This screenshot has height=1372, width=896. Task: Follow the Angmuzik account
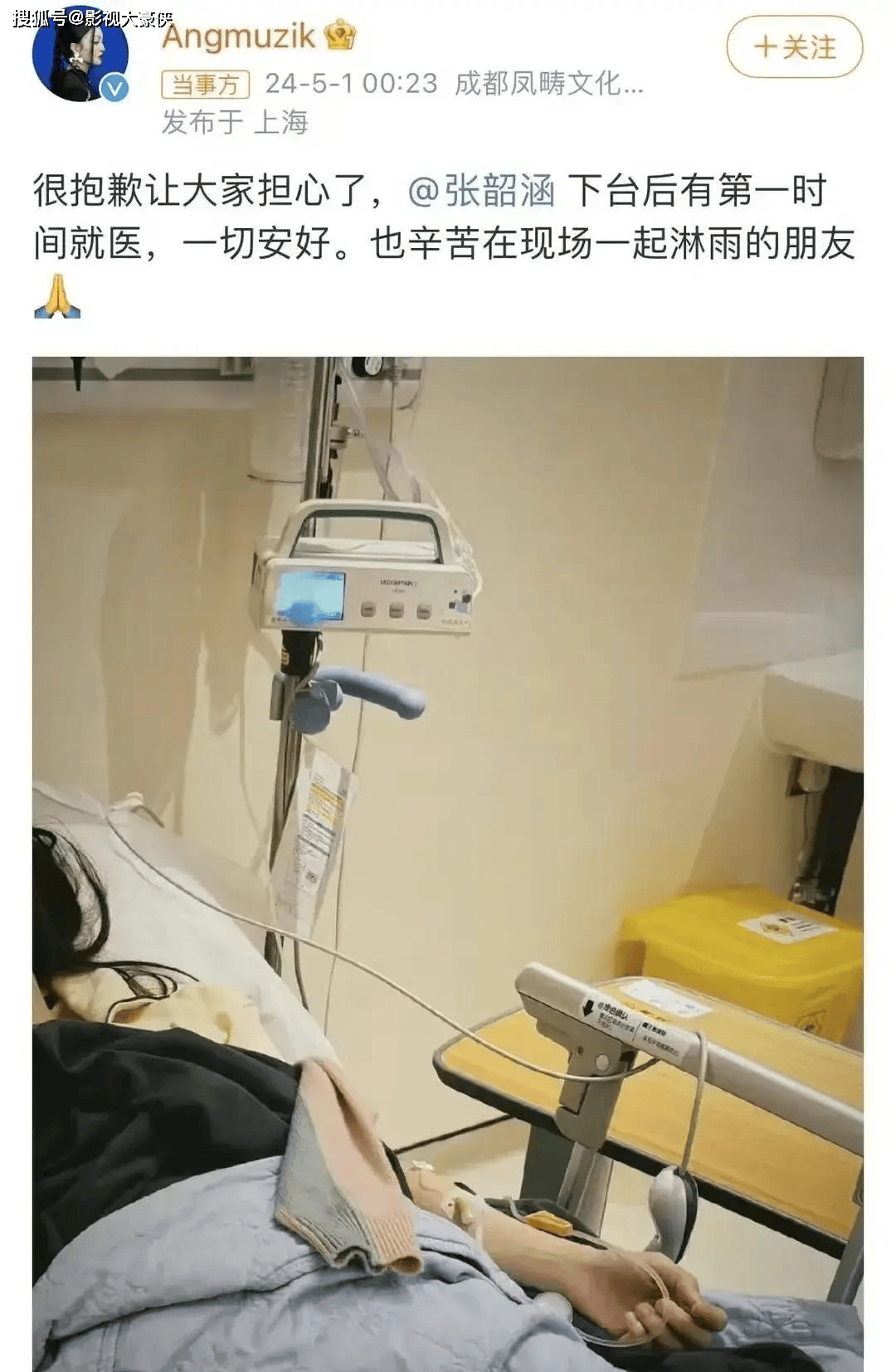coord(794,47)
